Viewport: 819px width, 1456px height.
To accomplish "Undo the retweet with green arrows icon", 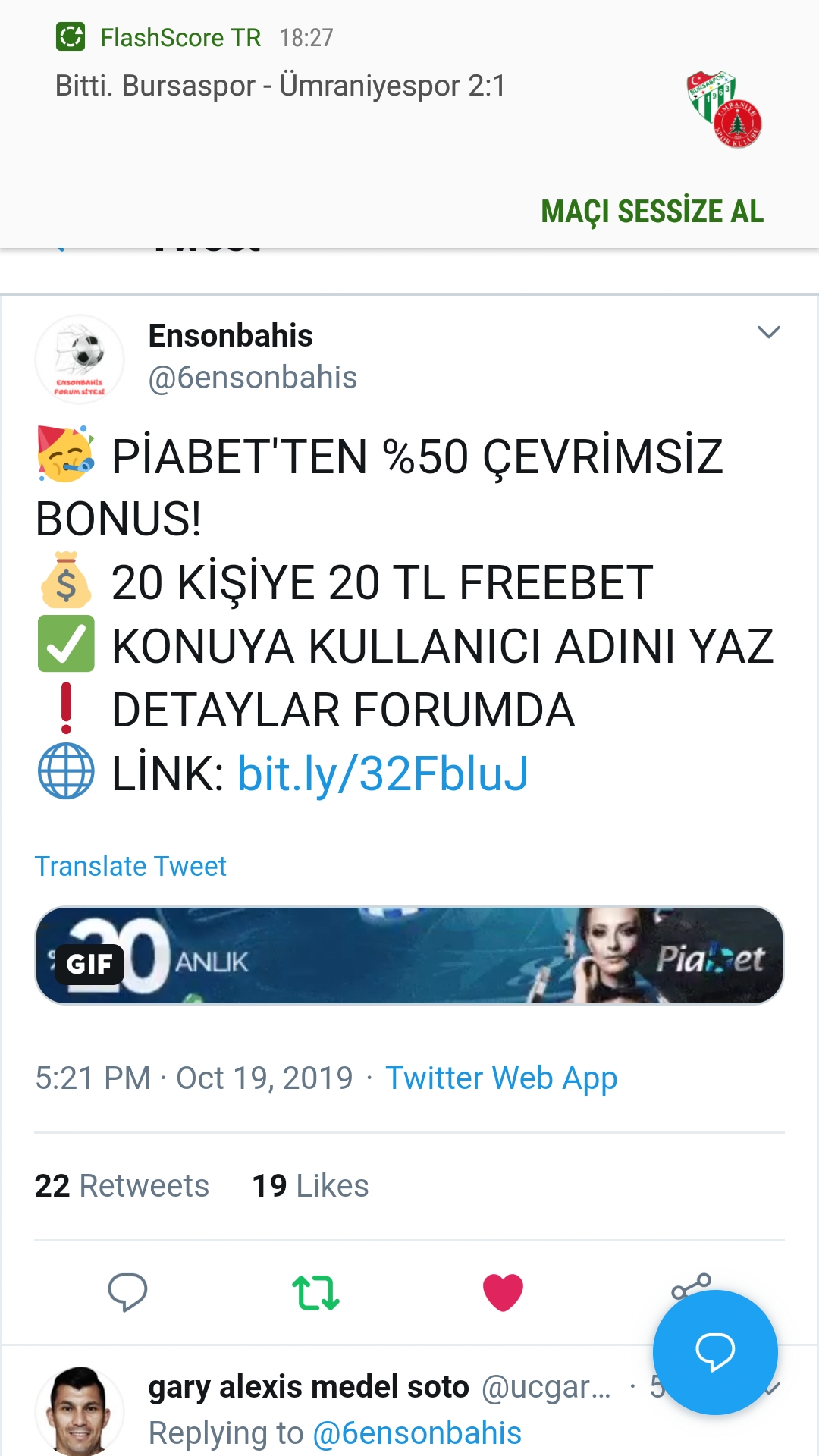I will coord(315,1293).
